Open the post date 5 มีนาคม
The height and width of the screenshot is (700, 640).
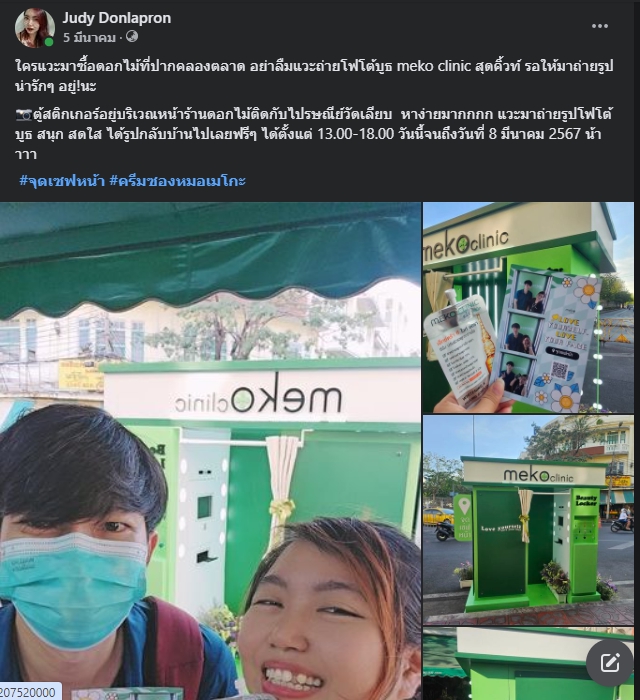(x=89, y=38)
